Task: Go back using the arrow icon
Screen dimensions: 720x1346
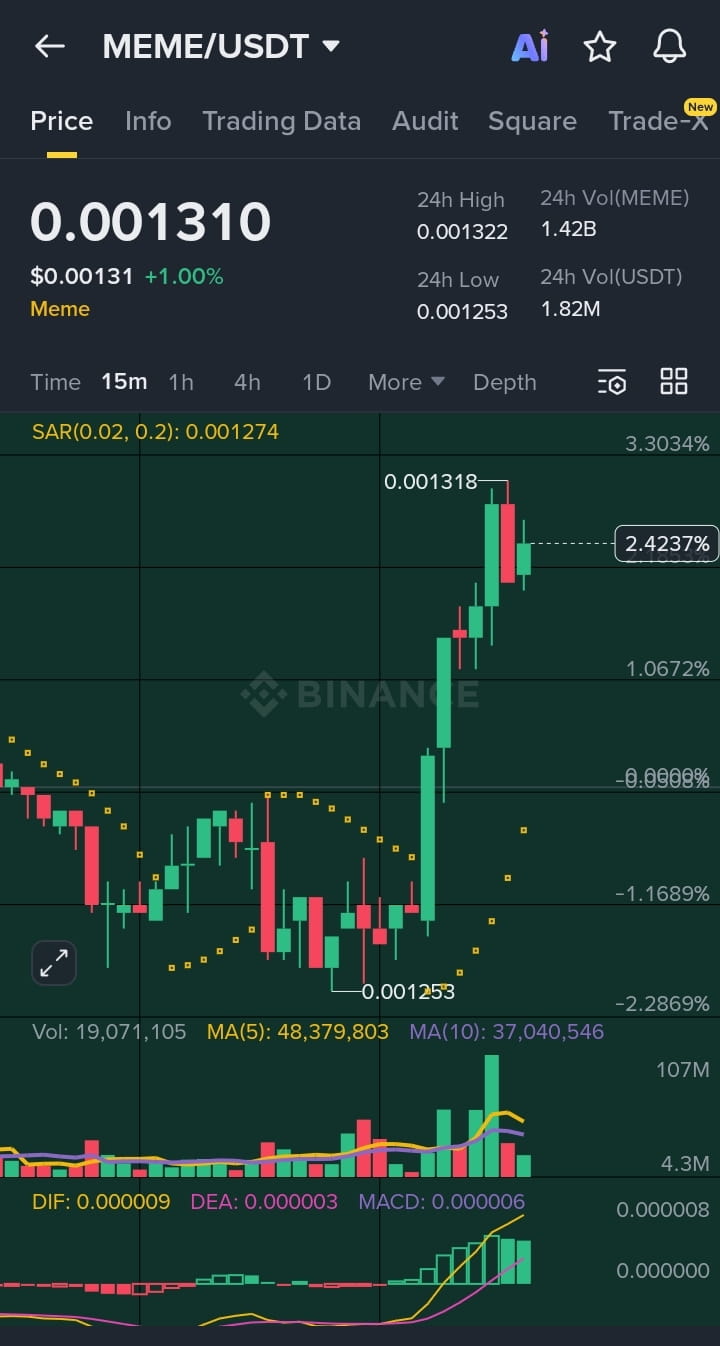Action: 49,46
